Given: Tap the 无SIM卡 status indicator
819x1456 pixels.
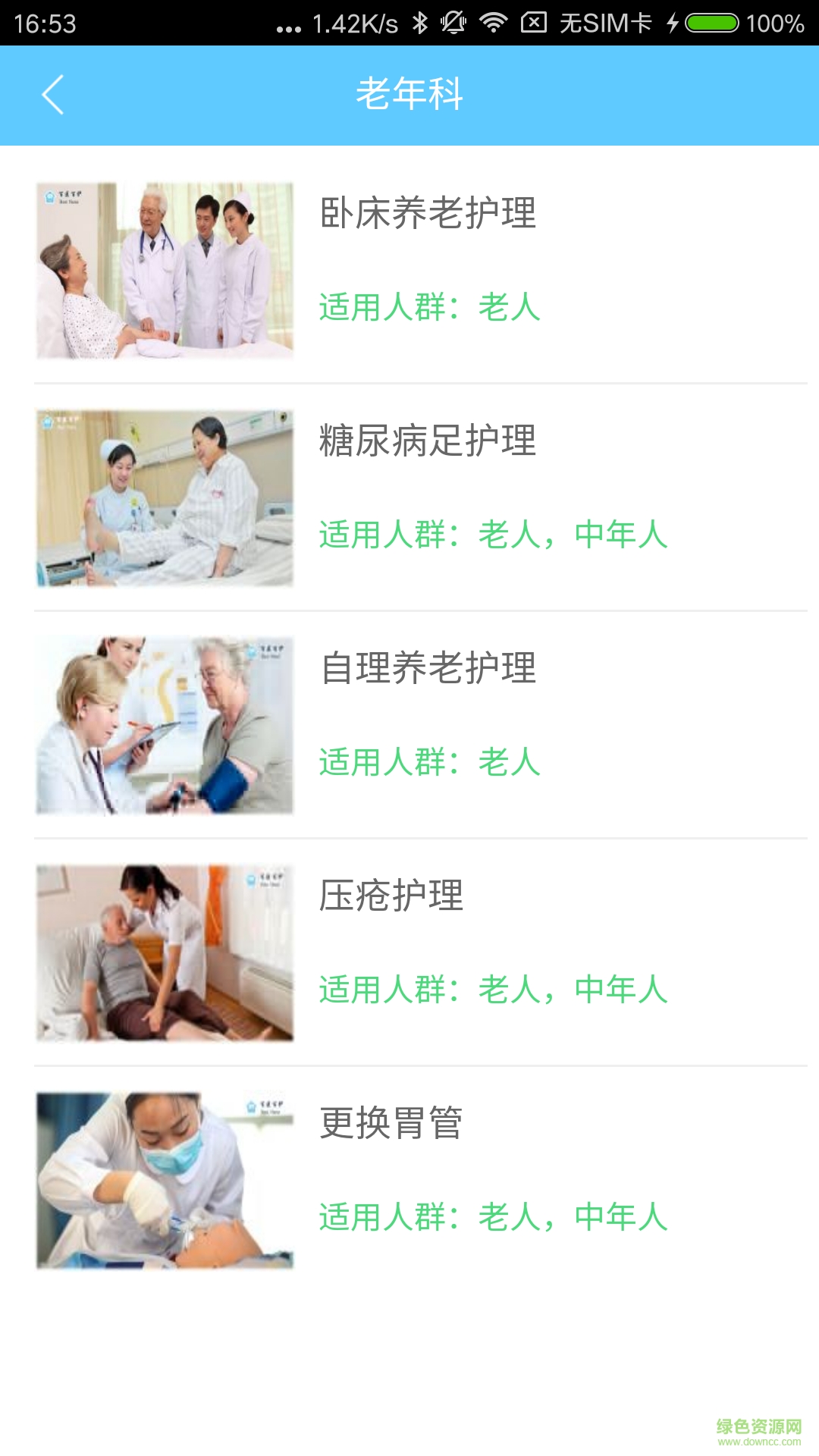Looking at the screenshot, I should tap(603, 23).
